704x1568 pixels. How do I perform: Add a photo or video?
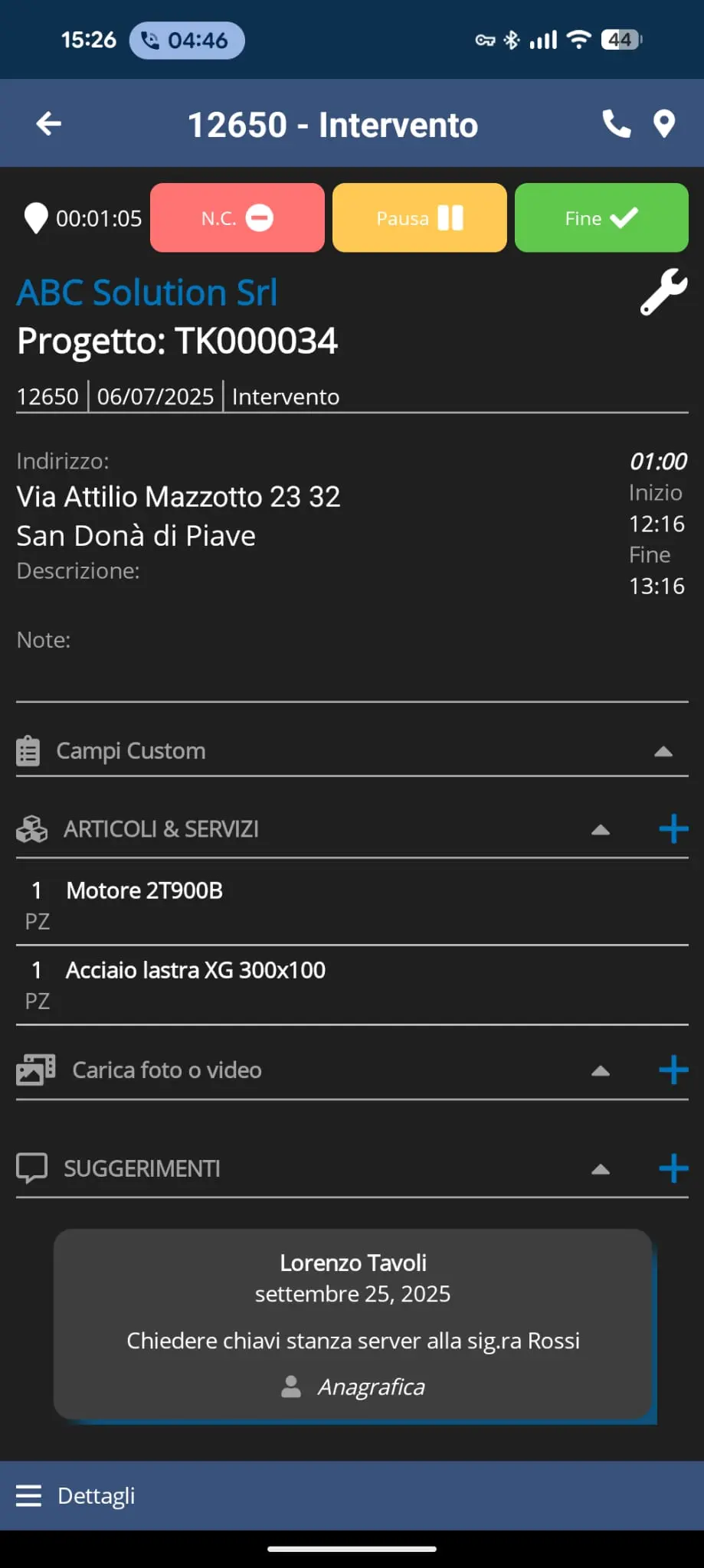[x=673, y=1070]
